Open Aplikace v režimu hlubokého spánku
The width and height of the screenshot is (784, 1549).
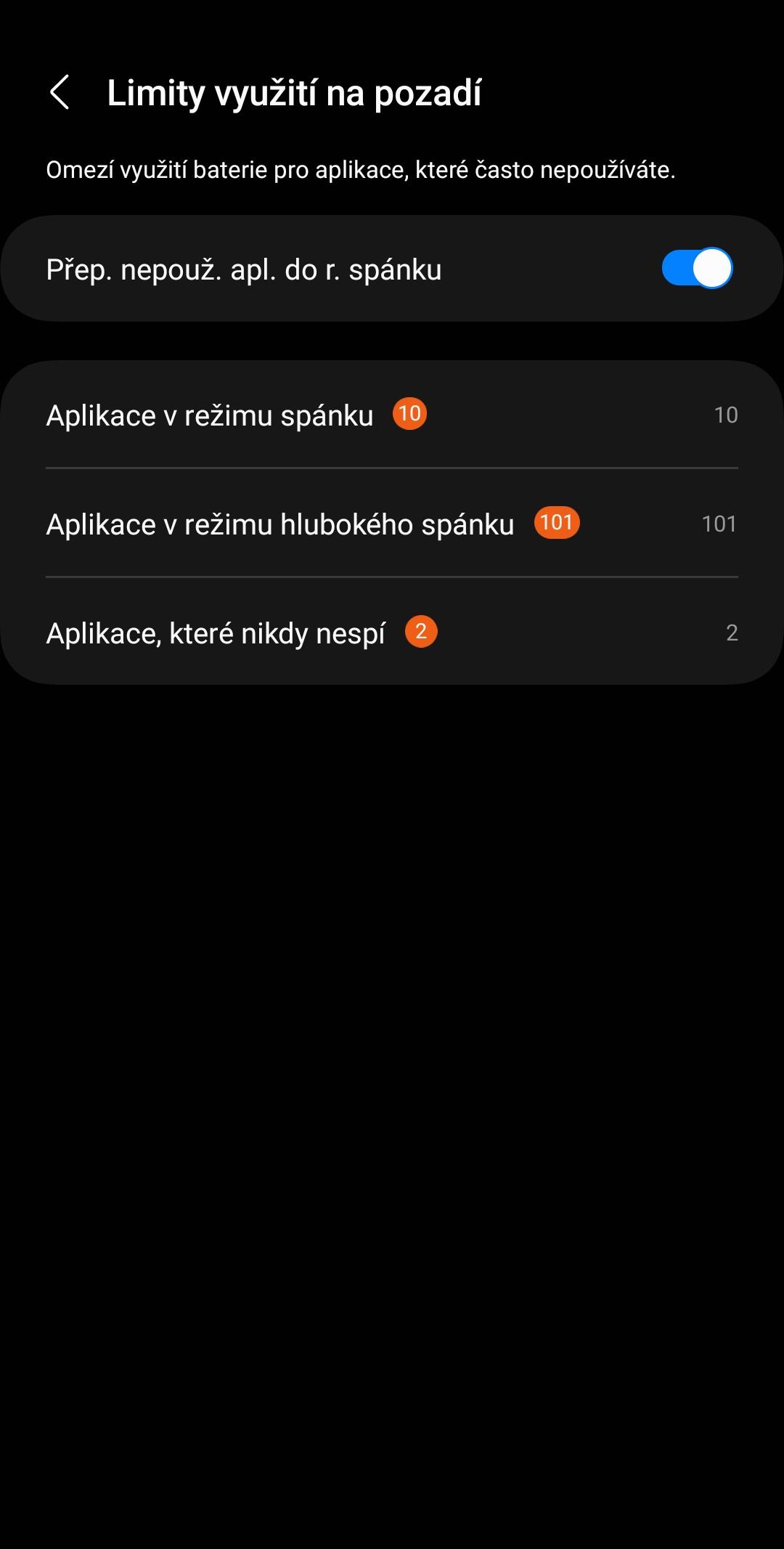pyautogui.click(x=392, y=524)
